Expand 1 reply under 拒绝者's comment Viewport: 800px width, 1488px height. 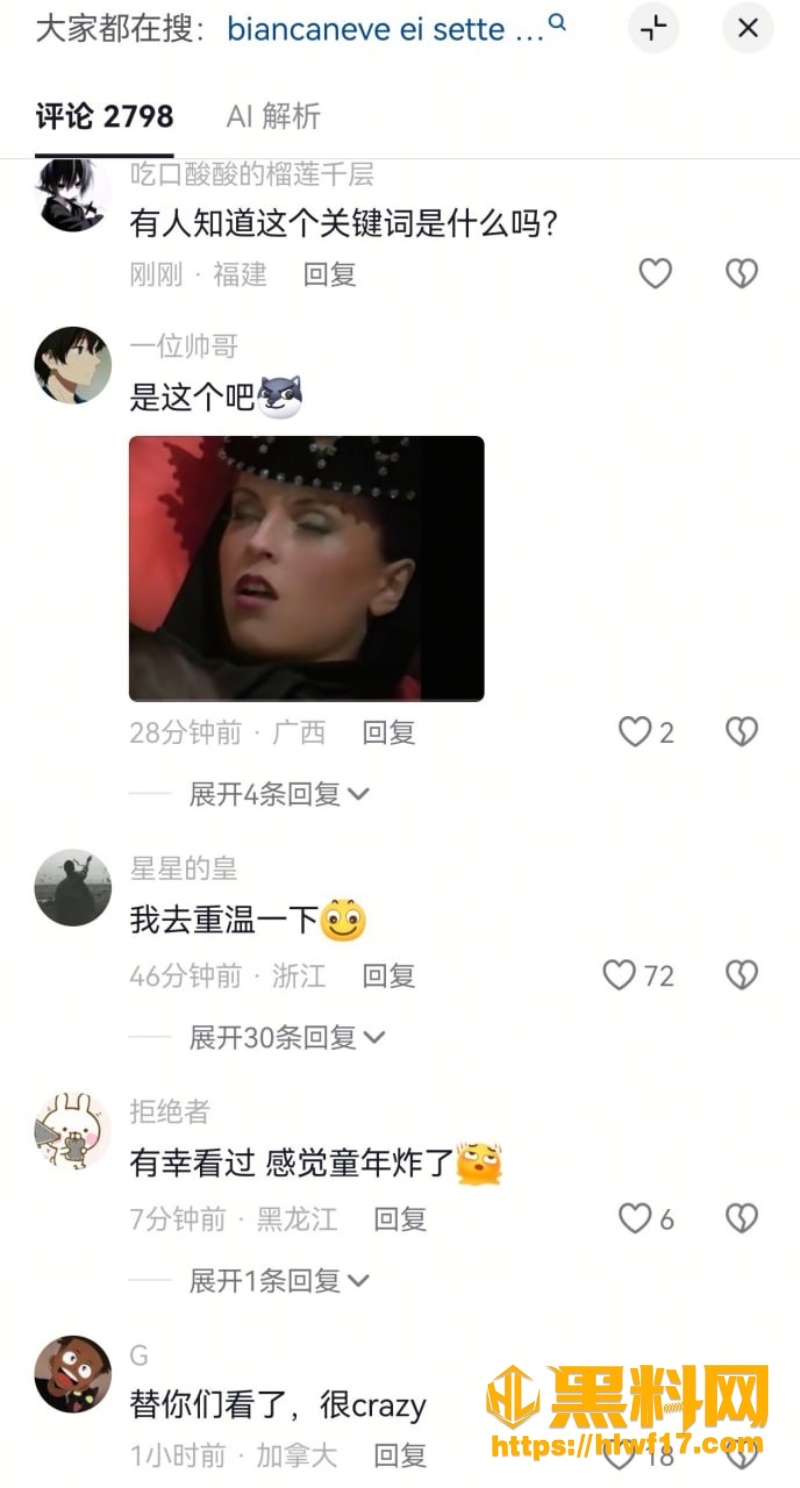pyautogui.click(x=279, y=1280)
